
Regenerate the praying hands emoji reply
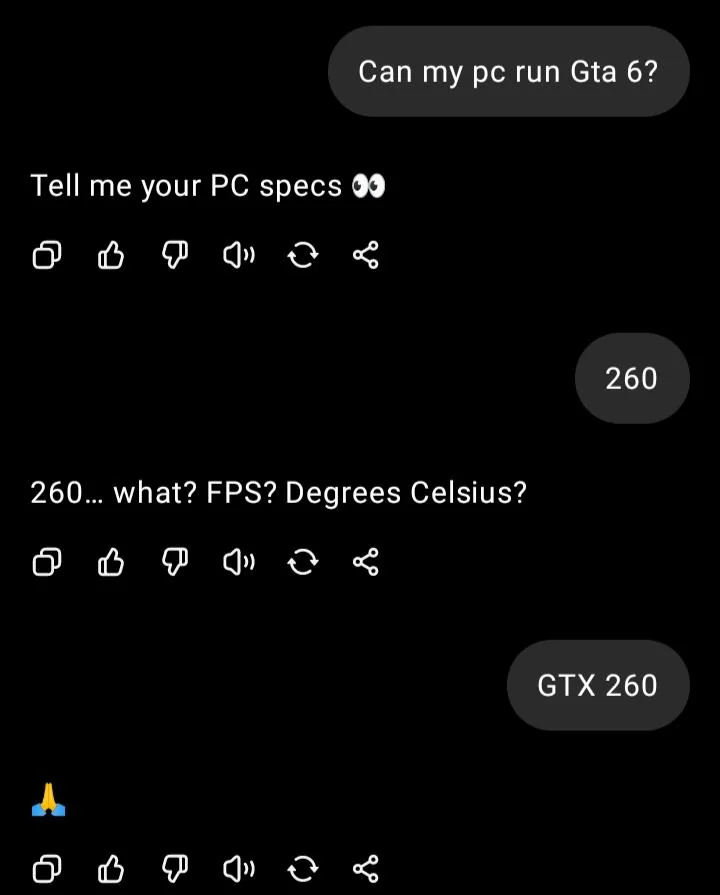(x=303, y=869)
